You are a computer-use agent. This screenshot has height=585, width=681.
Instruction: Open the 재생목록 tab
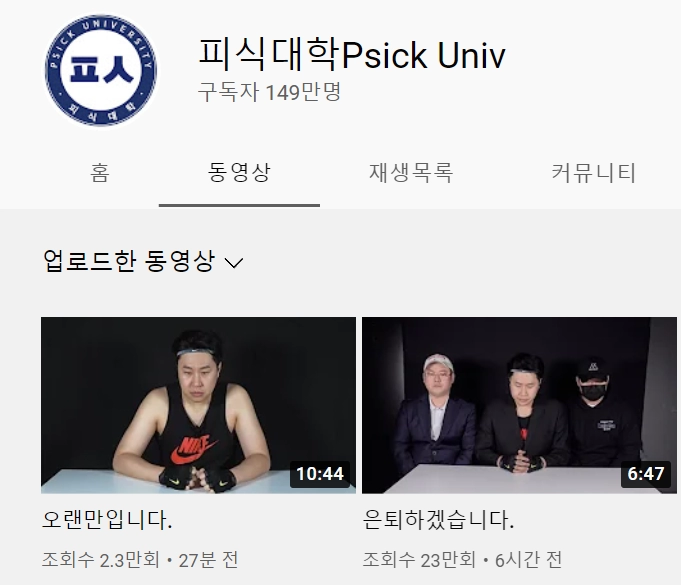click(411, 173)
